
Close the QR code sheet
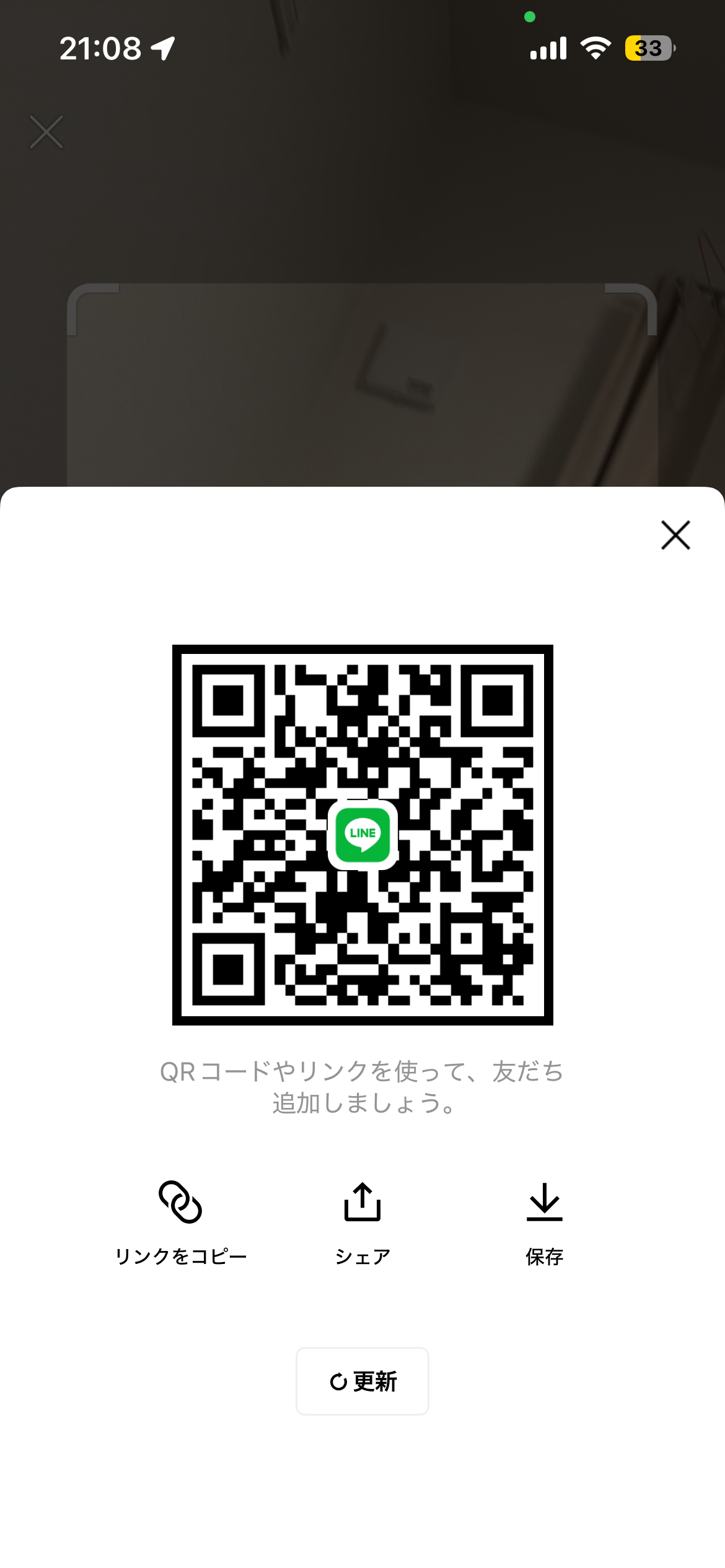pyautogui.click(x=675, y=535)
